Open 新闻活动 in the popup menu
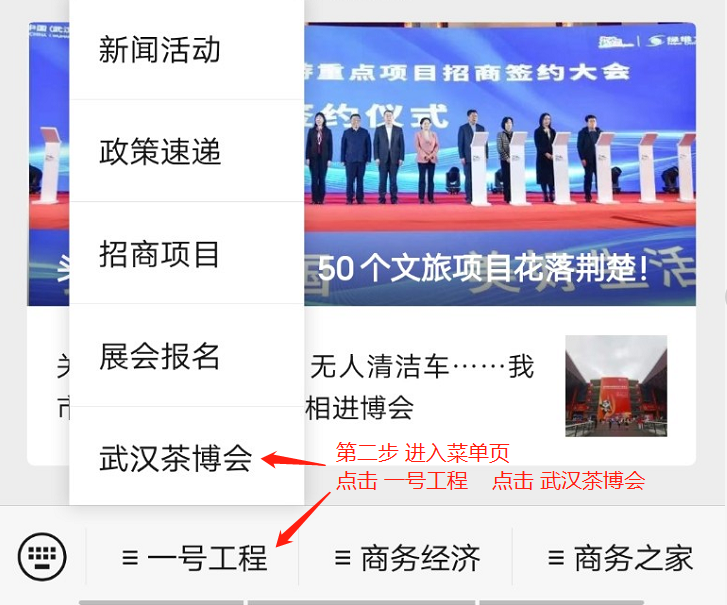 coord(160,50)
